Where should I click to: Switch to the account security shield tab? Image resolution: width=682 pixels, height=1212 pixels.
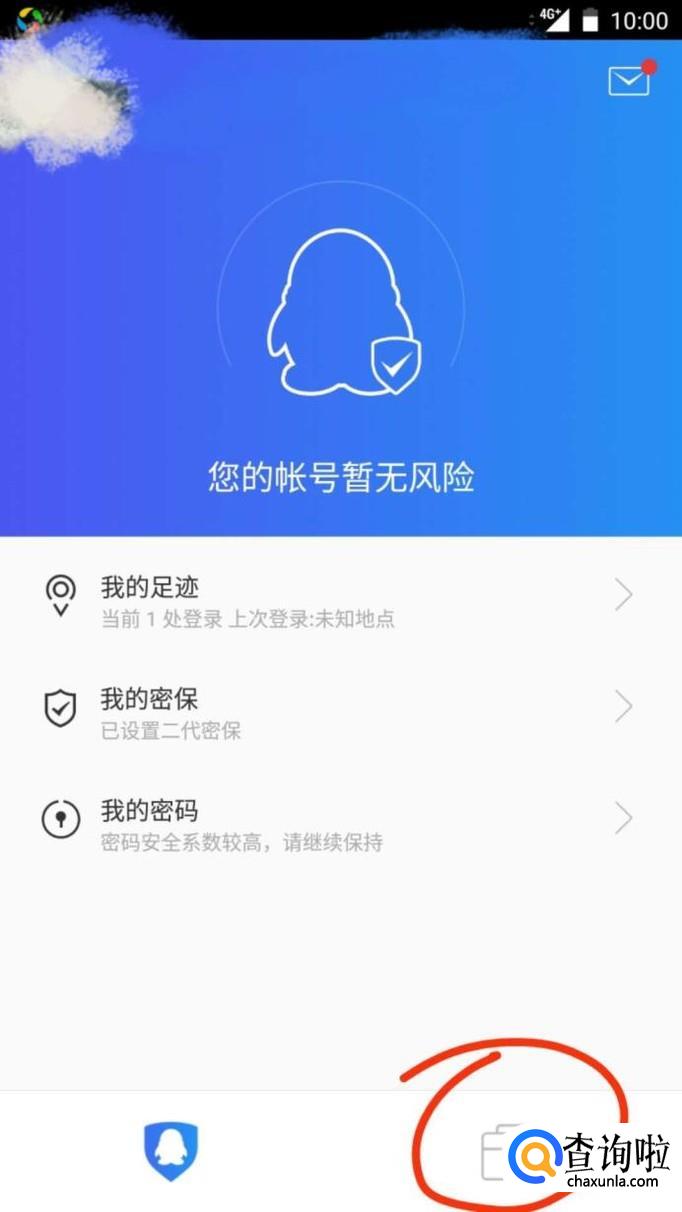pos(171,1151)
